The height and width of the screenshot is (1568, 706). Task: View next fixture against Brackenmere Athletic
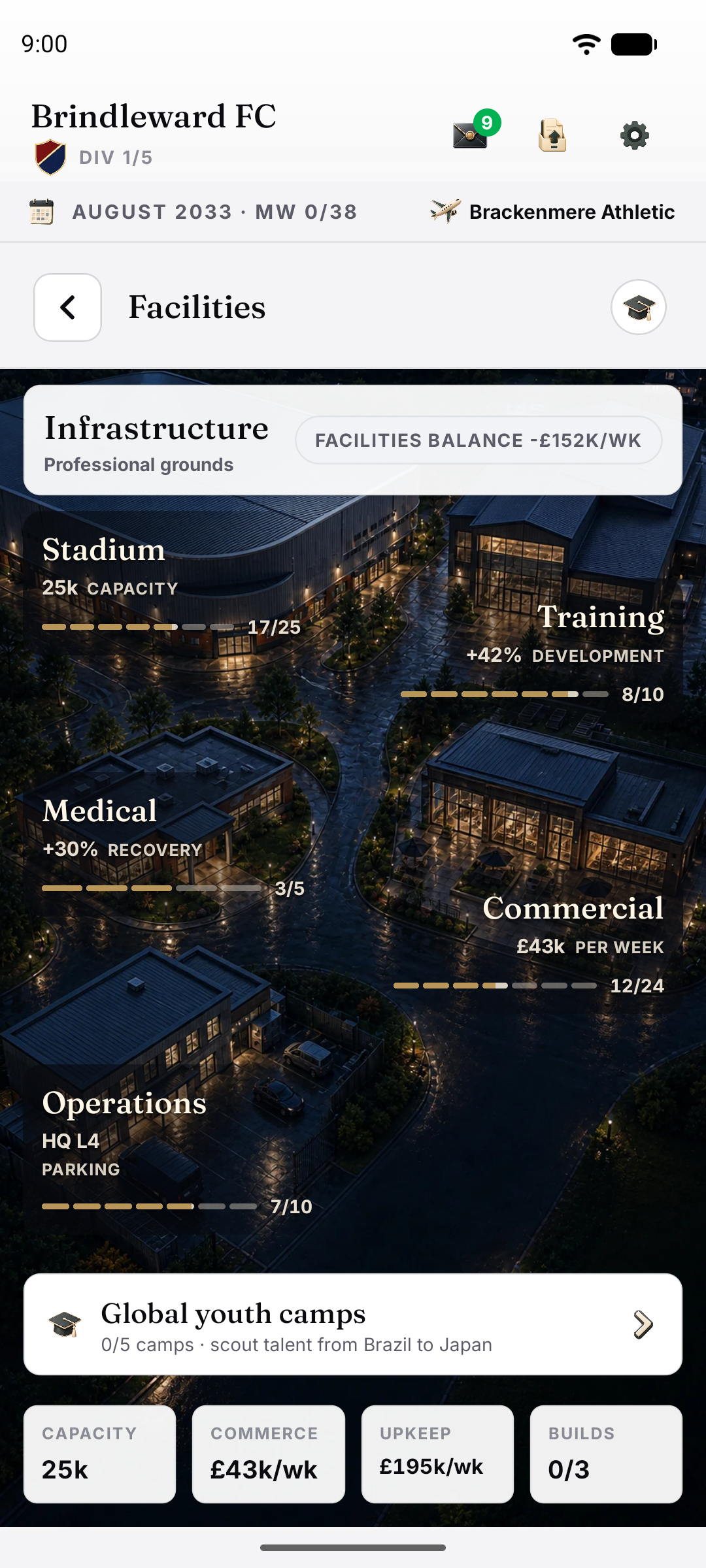(552, 212)
